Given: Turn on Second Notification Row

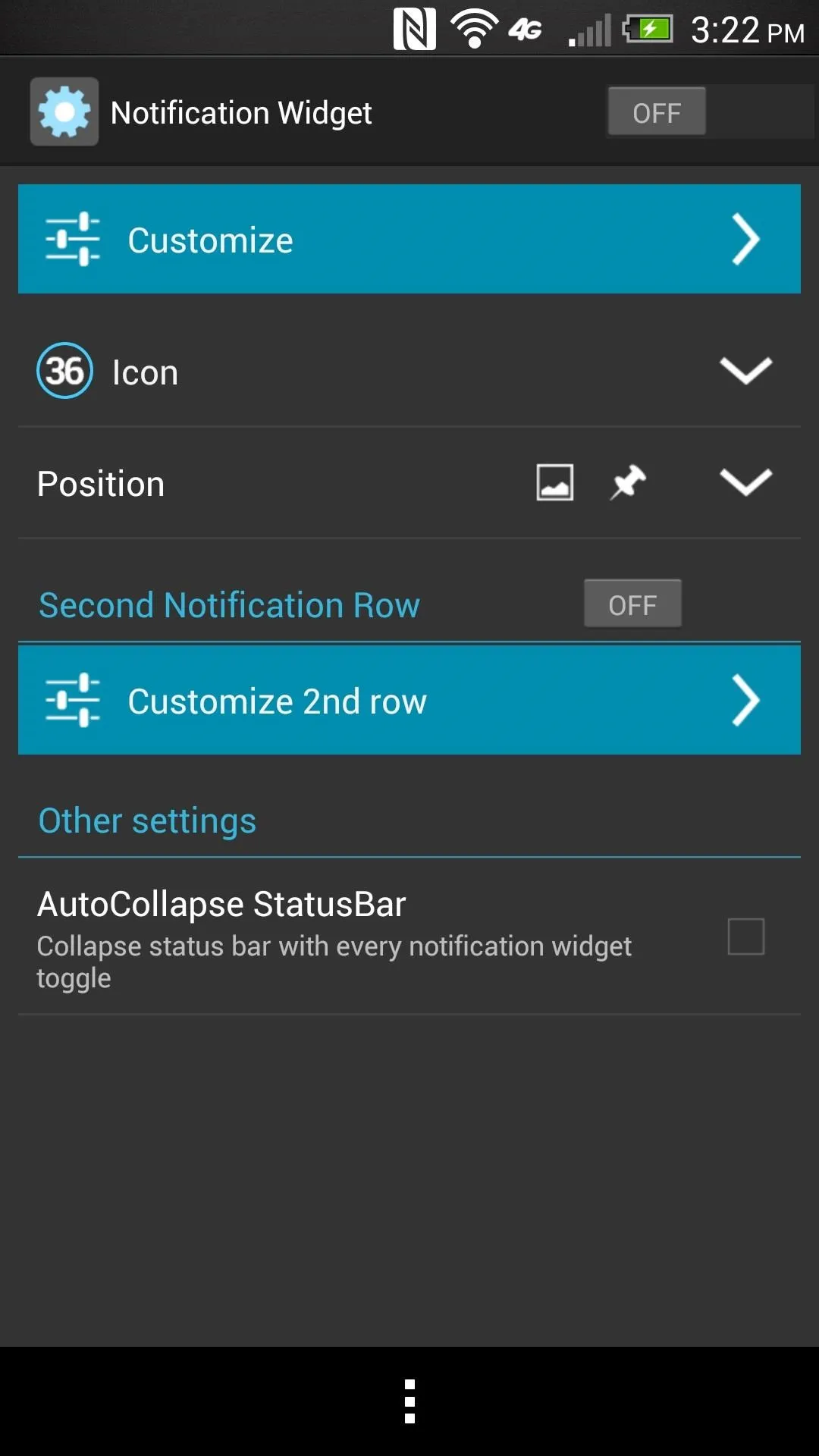Looking at the screenshot, I should [x=632, y=604].
